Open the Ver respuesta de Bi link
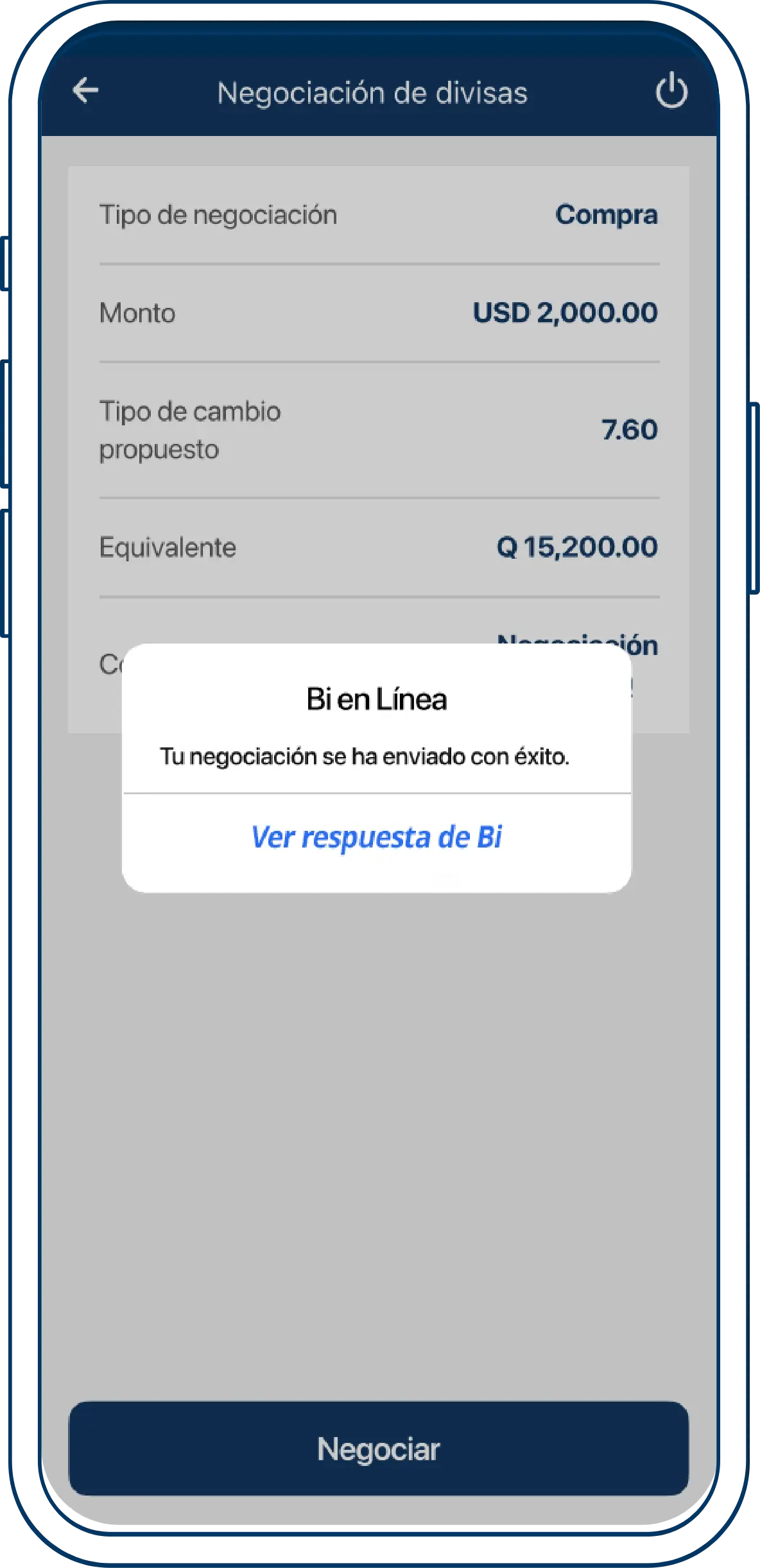The width and height of the screenshot is (760, 1568). (379, 837)
